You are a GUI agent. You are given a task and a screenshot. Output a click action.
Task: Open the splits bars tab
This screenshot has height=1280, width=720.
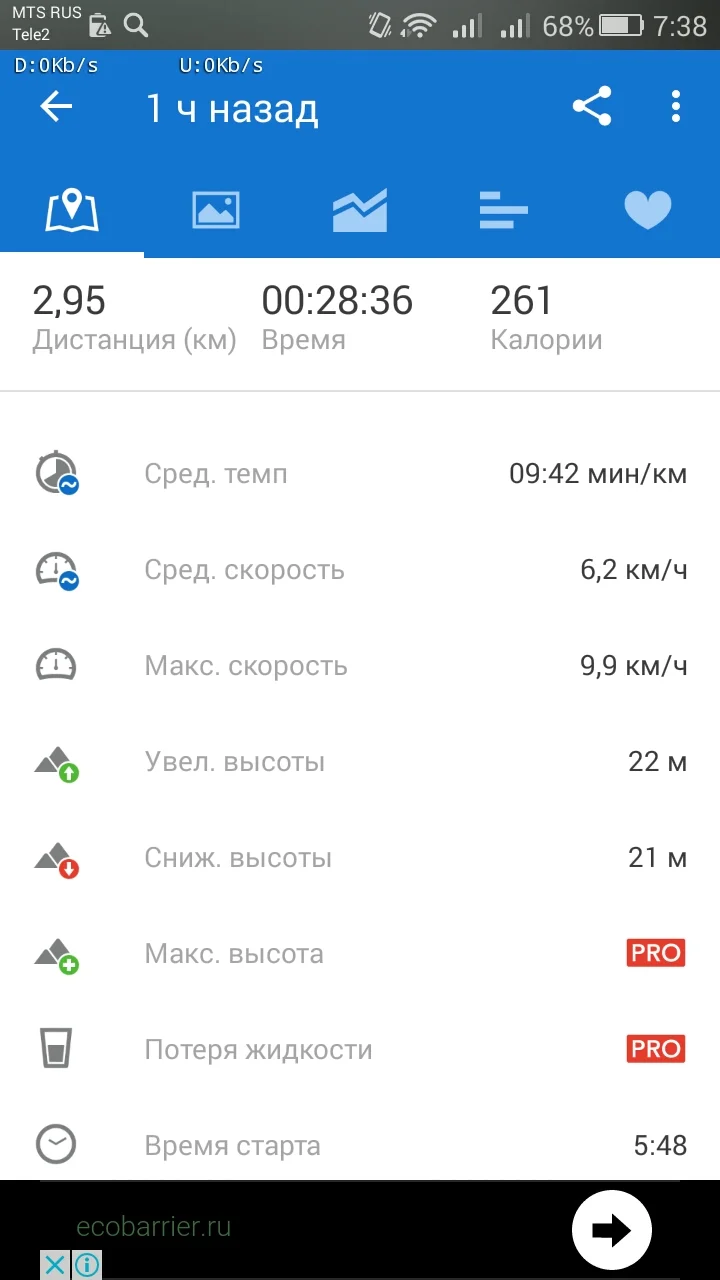[504, 210]
